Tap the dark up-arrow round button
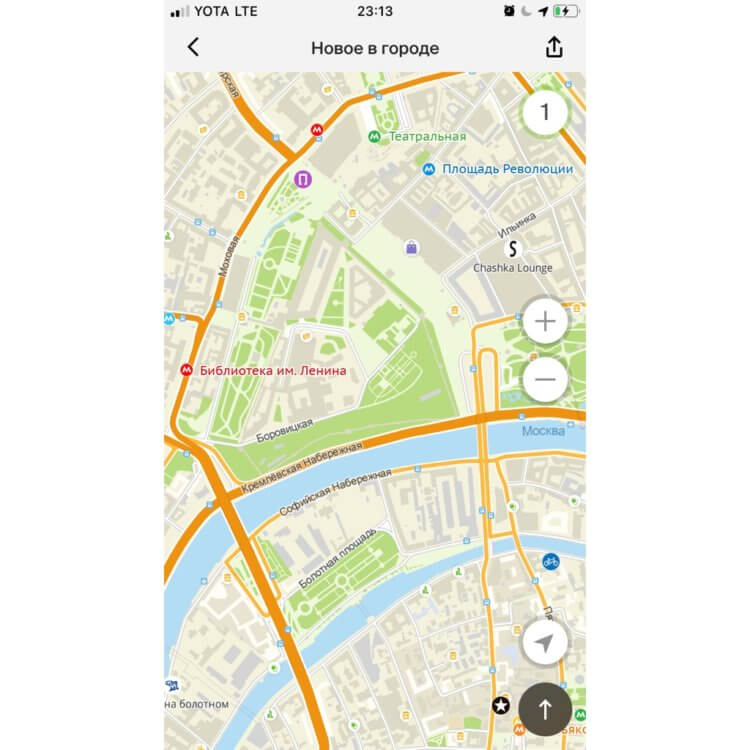750x750 pixels. click(545, 709)
